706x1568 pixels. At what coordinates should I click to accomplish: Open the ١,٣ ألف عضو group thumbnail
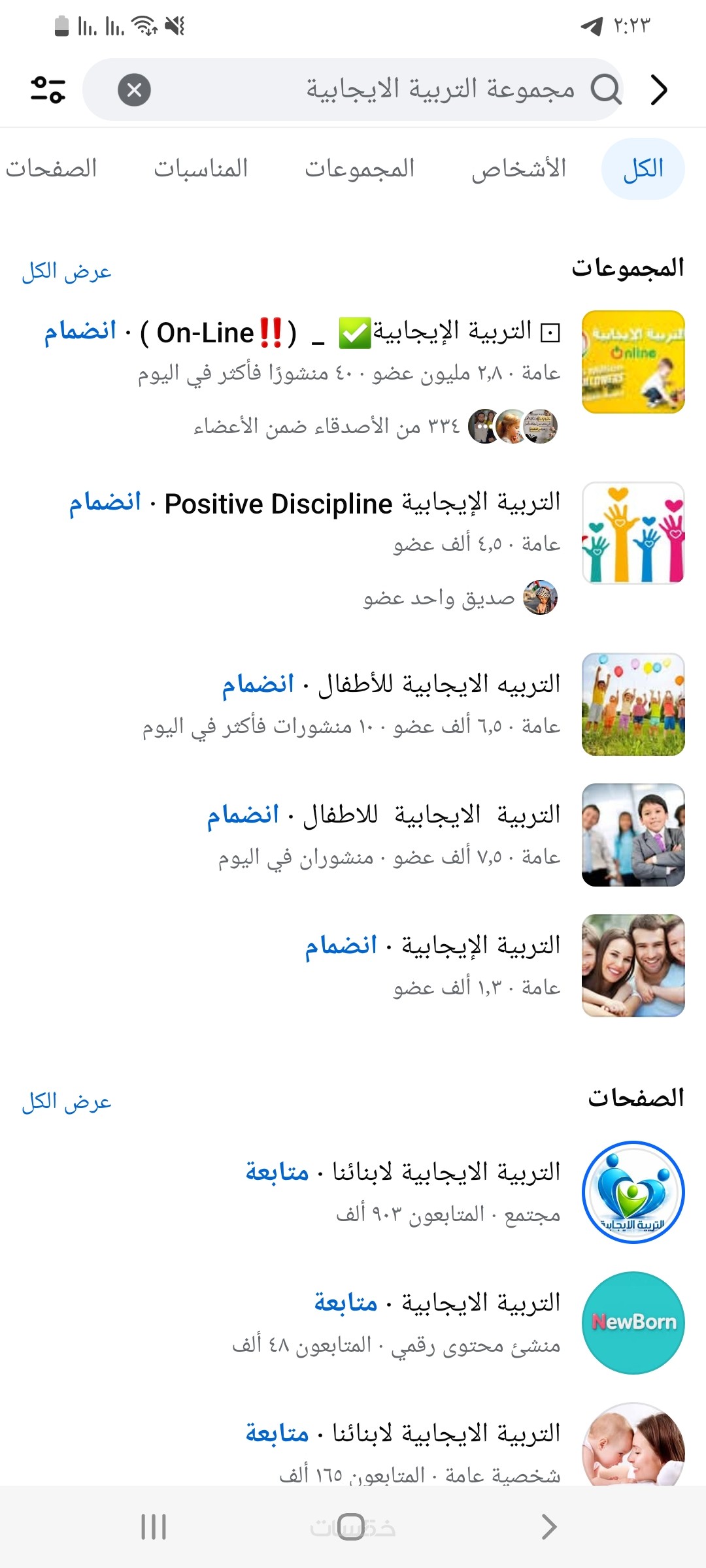pyautogui.click(x=633, y=965)
